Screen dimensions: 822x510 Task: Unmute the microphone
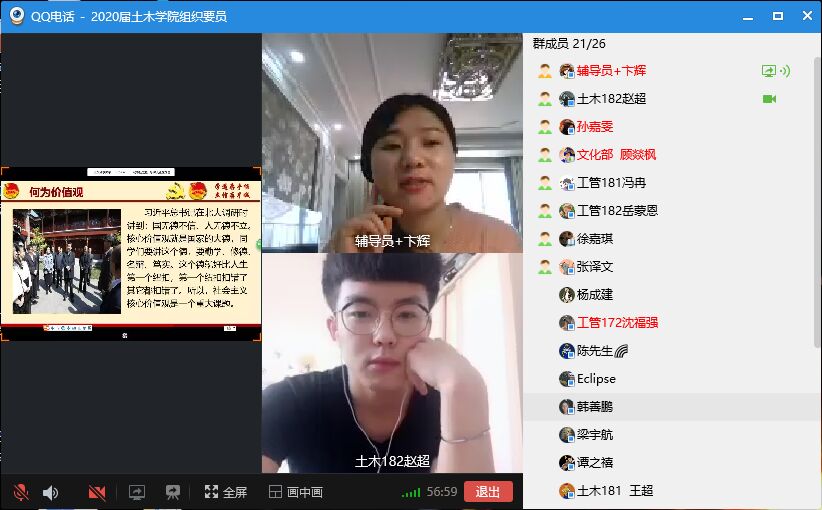pos(20,492)
